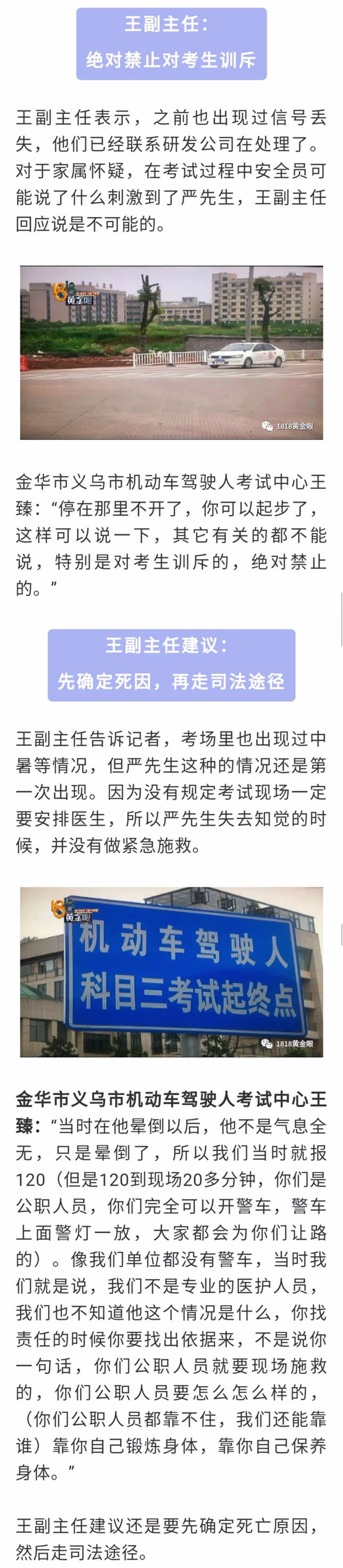Viewport: 343px width, 1568px height.
Task: Open the white exam car photo
Action: tap(171, 352)
